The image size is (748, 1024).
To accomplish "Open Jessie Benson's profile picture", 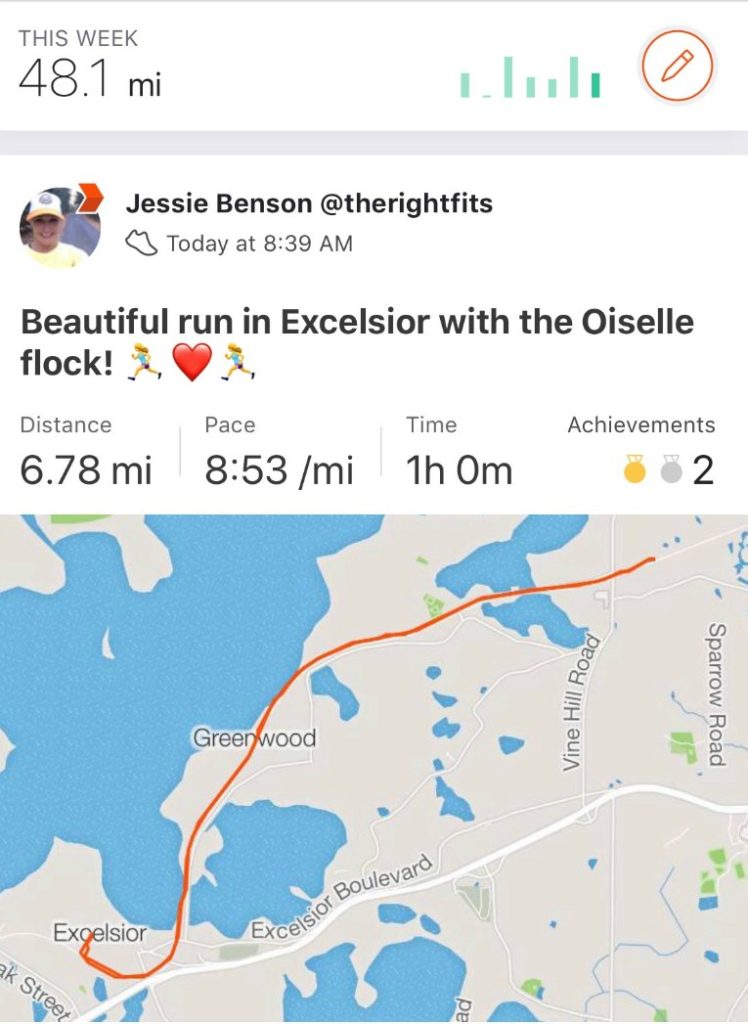I will (x=59, y=227).
